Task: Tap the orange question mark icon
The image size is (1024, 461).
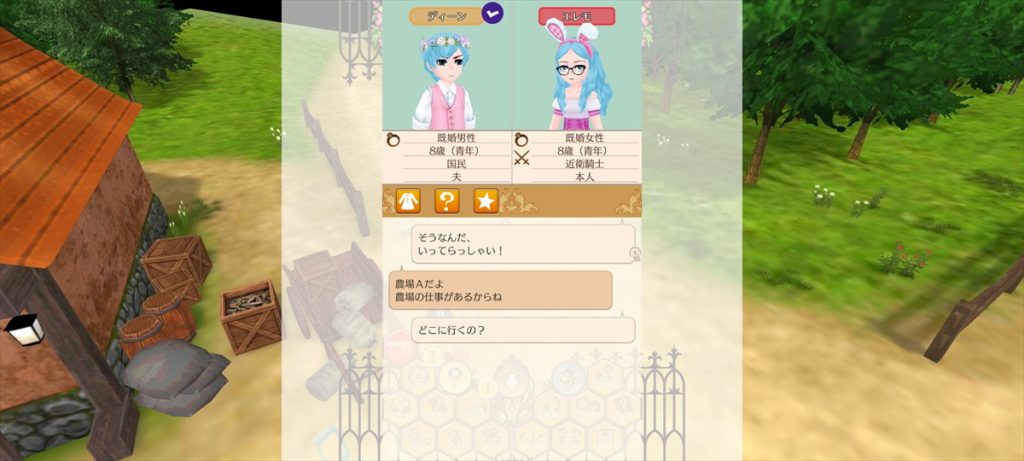Action: (447, 201)
